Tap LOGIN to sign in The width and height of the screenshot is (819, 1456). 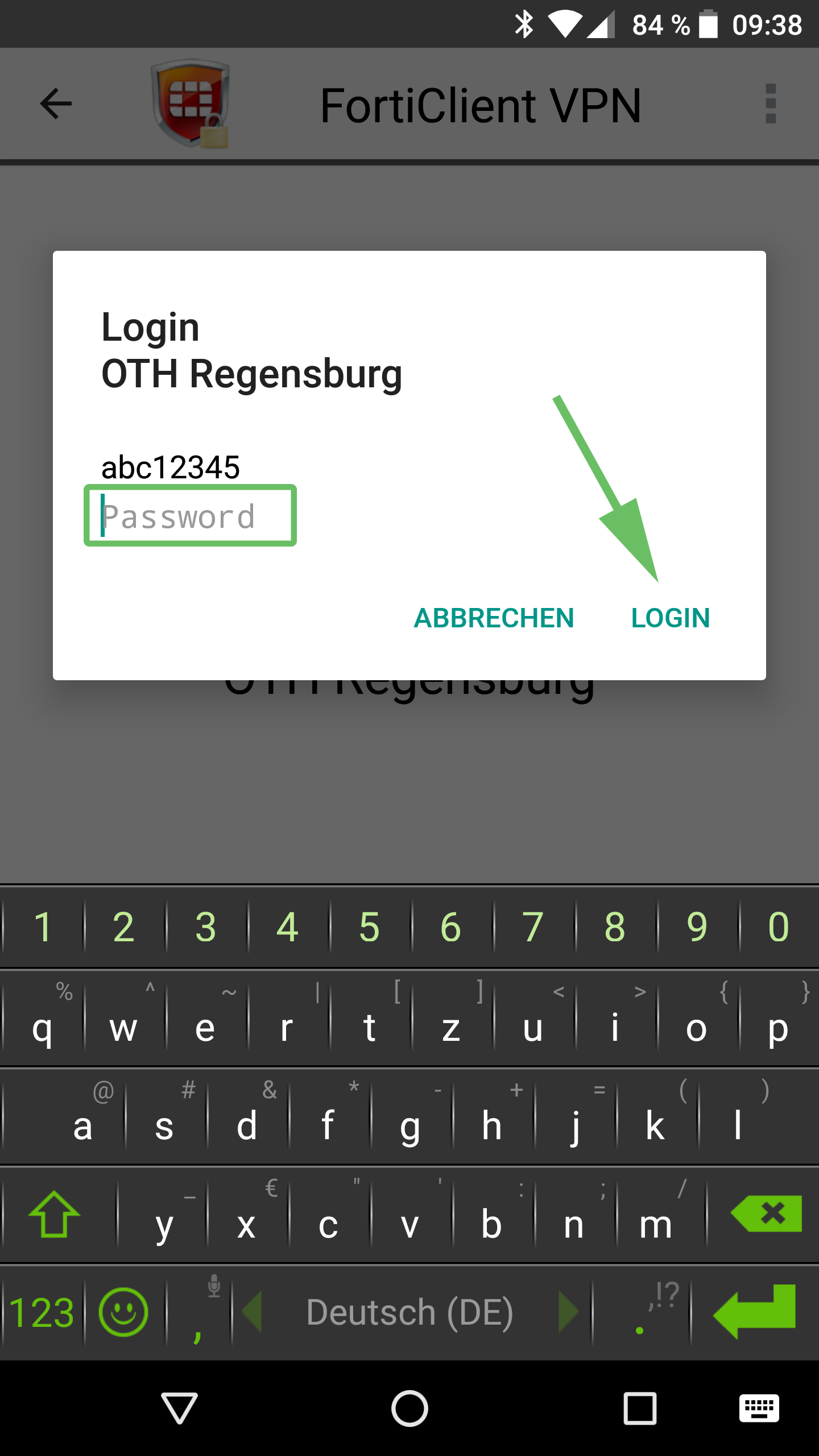click(x=670, y=618)
